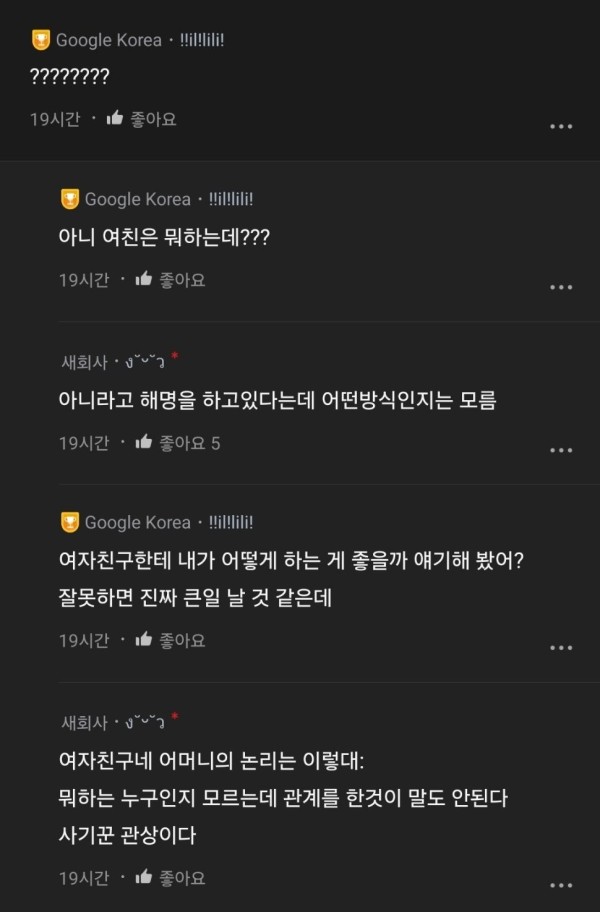600x912 pixels.
Task: Open more options for '아니라고 해명을' reply
Action: coord(561,450)
